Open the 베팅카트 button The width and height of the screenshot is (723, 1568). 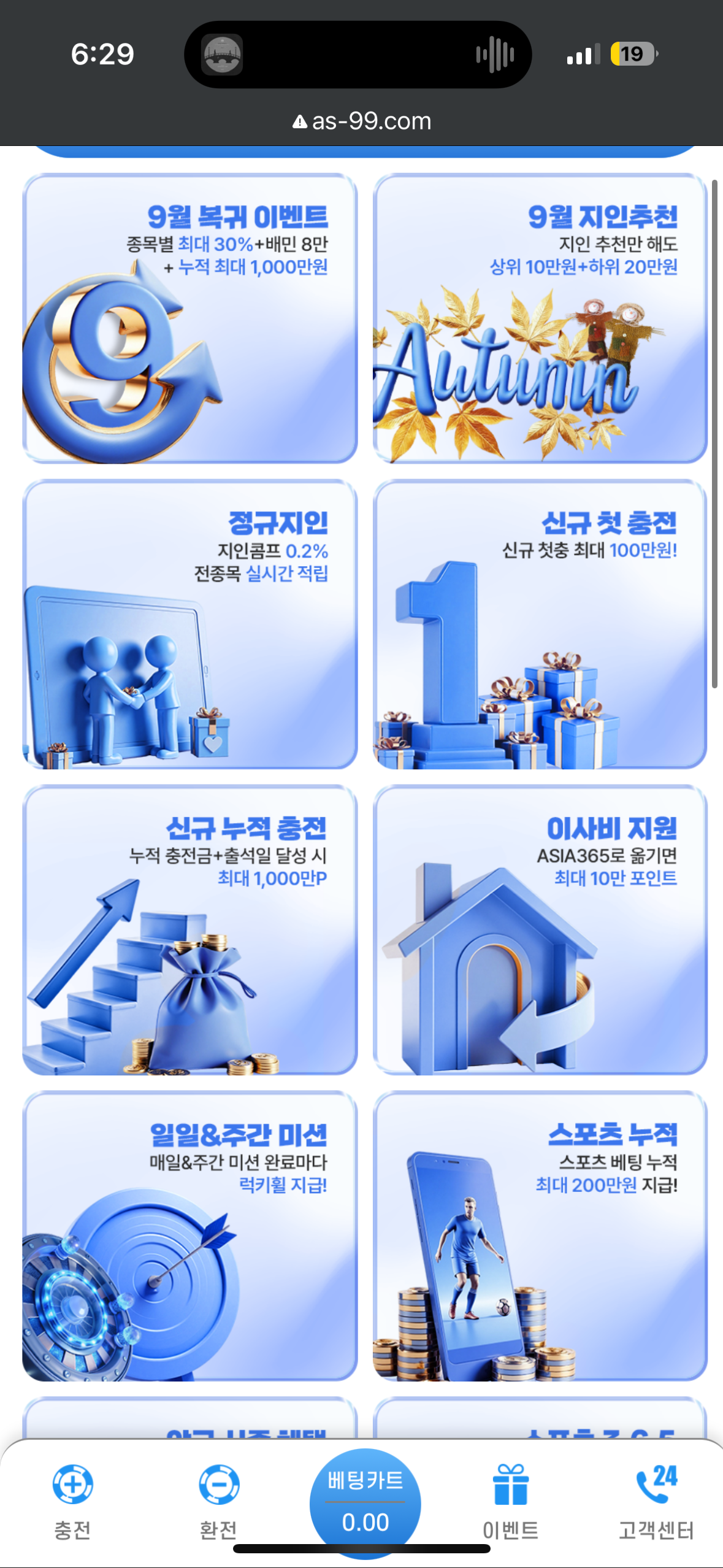(x=365, y=1501)
